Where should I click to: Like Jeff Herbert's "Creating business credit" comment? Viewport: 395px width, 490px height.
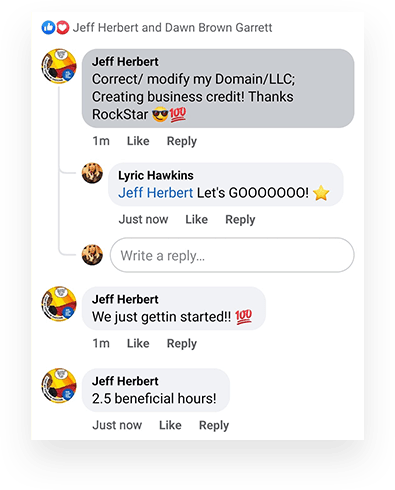[138, 141]
